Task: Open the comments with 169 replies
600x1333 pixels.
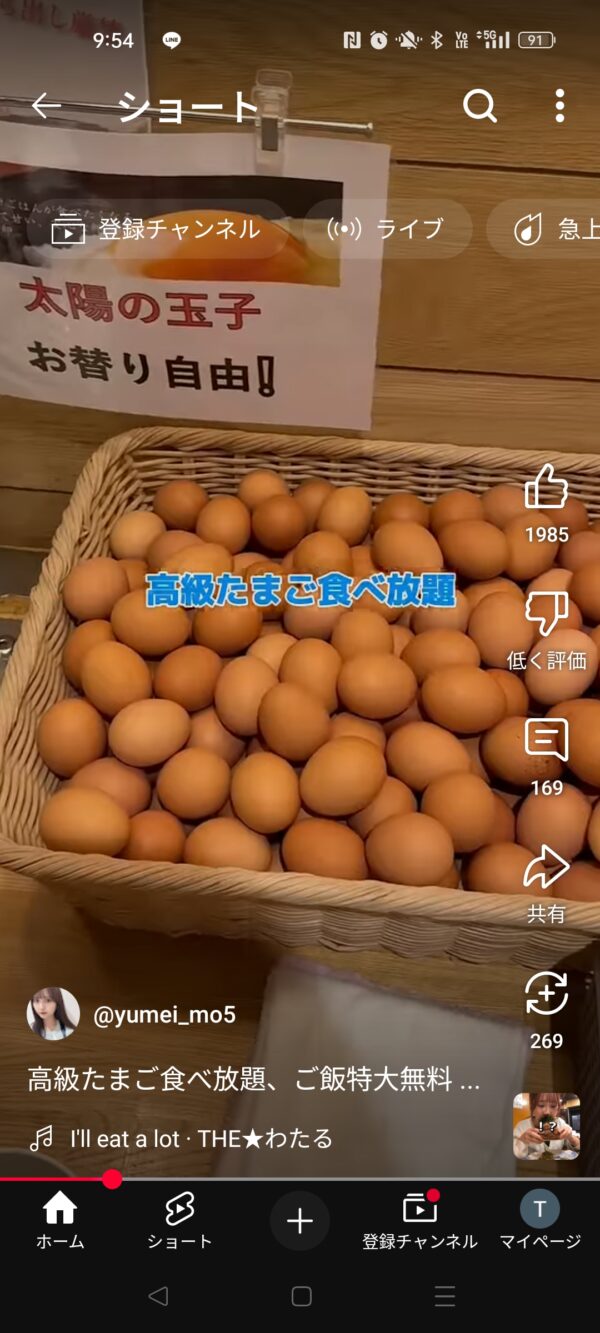Action: tap(546, 741)
